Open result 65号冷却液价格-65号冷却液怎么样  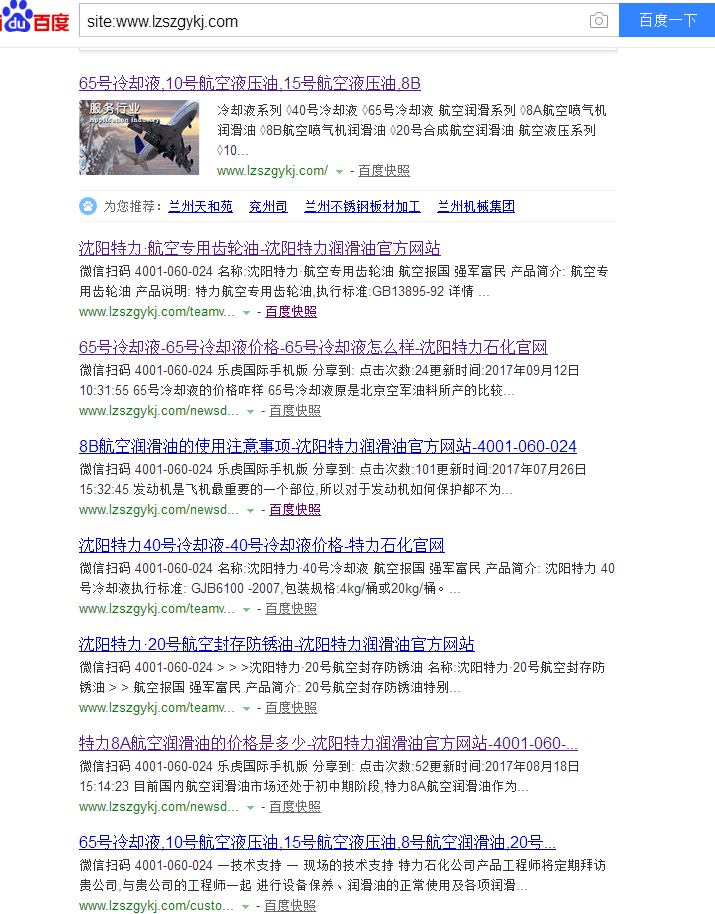click(x=313, y=347)
